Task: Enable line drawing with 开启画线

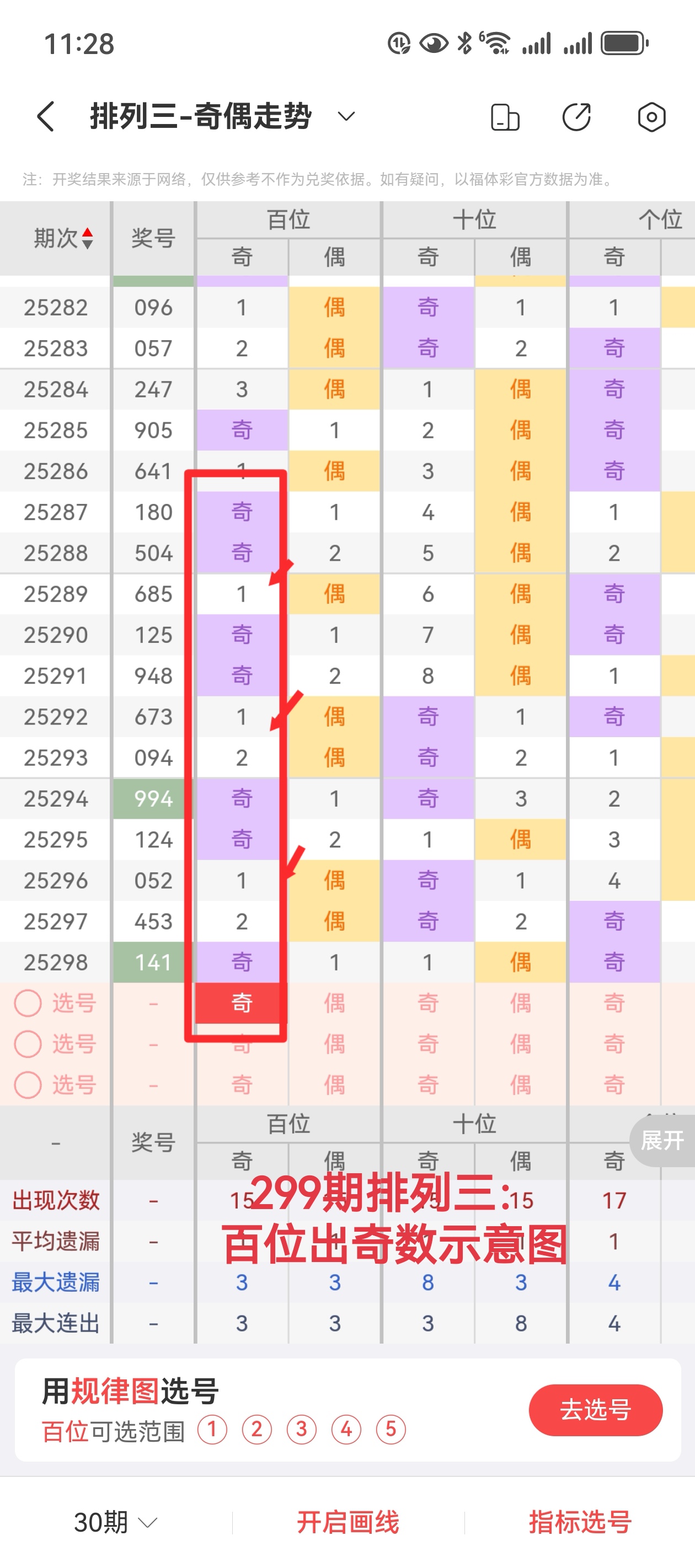Action: (348, 1522)
